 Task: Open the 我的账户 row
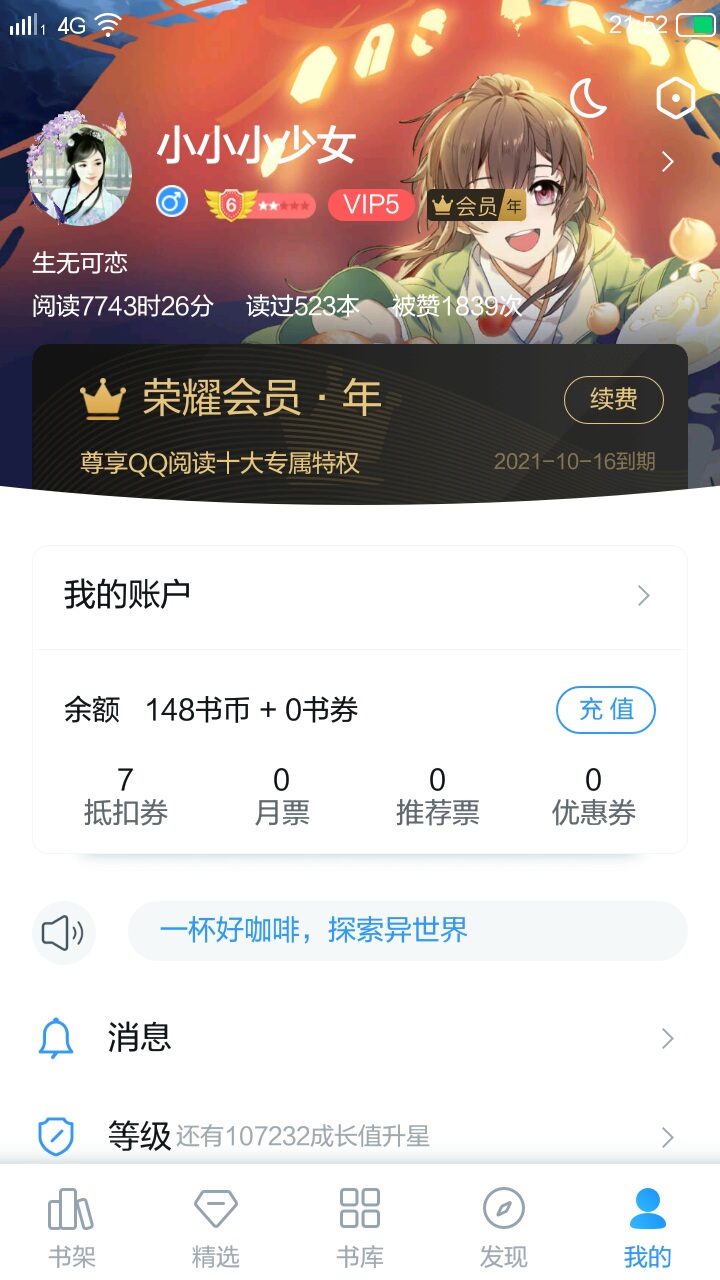(x=360, y=596)
